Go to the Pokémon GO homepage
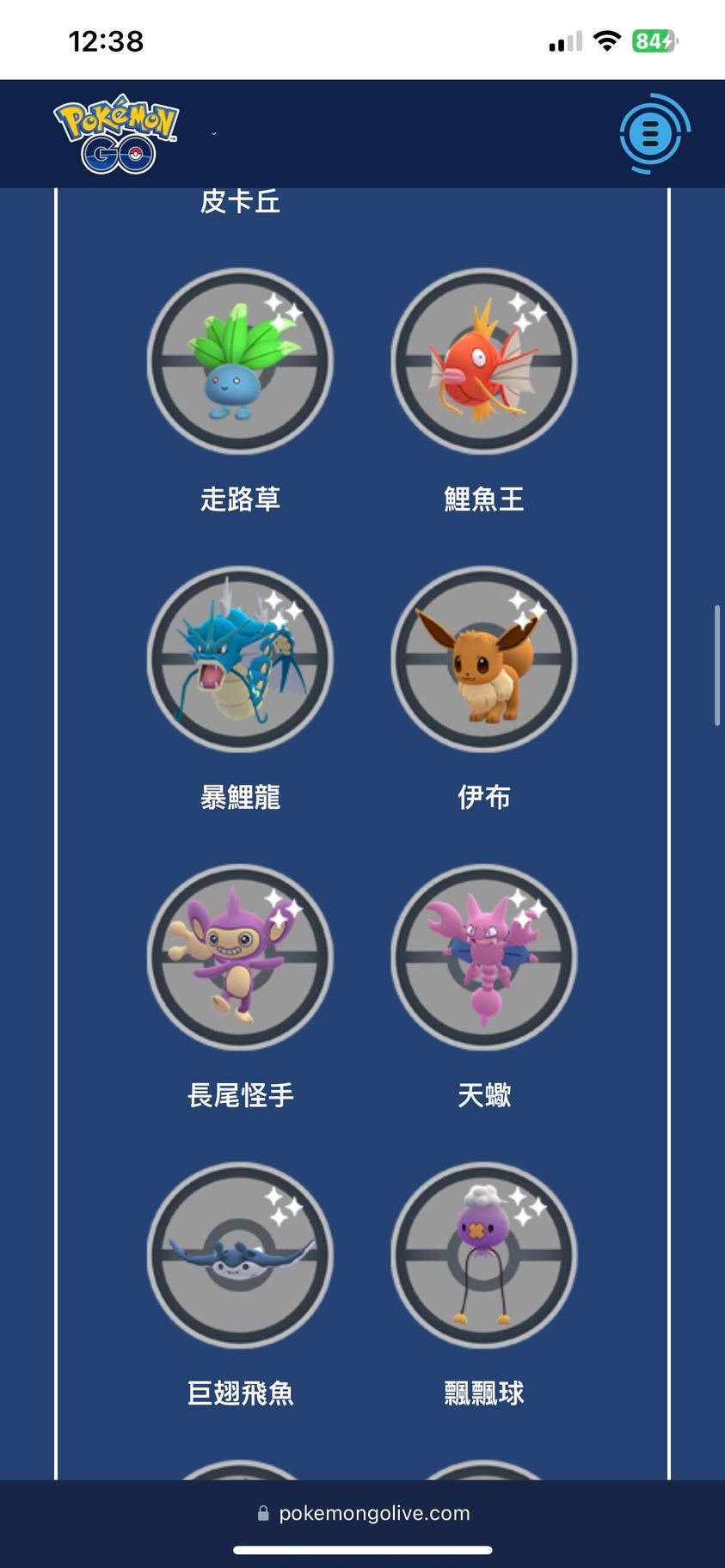Image resolution: width=725 pixels, height=1568 pixels. (x=116, y=133)
